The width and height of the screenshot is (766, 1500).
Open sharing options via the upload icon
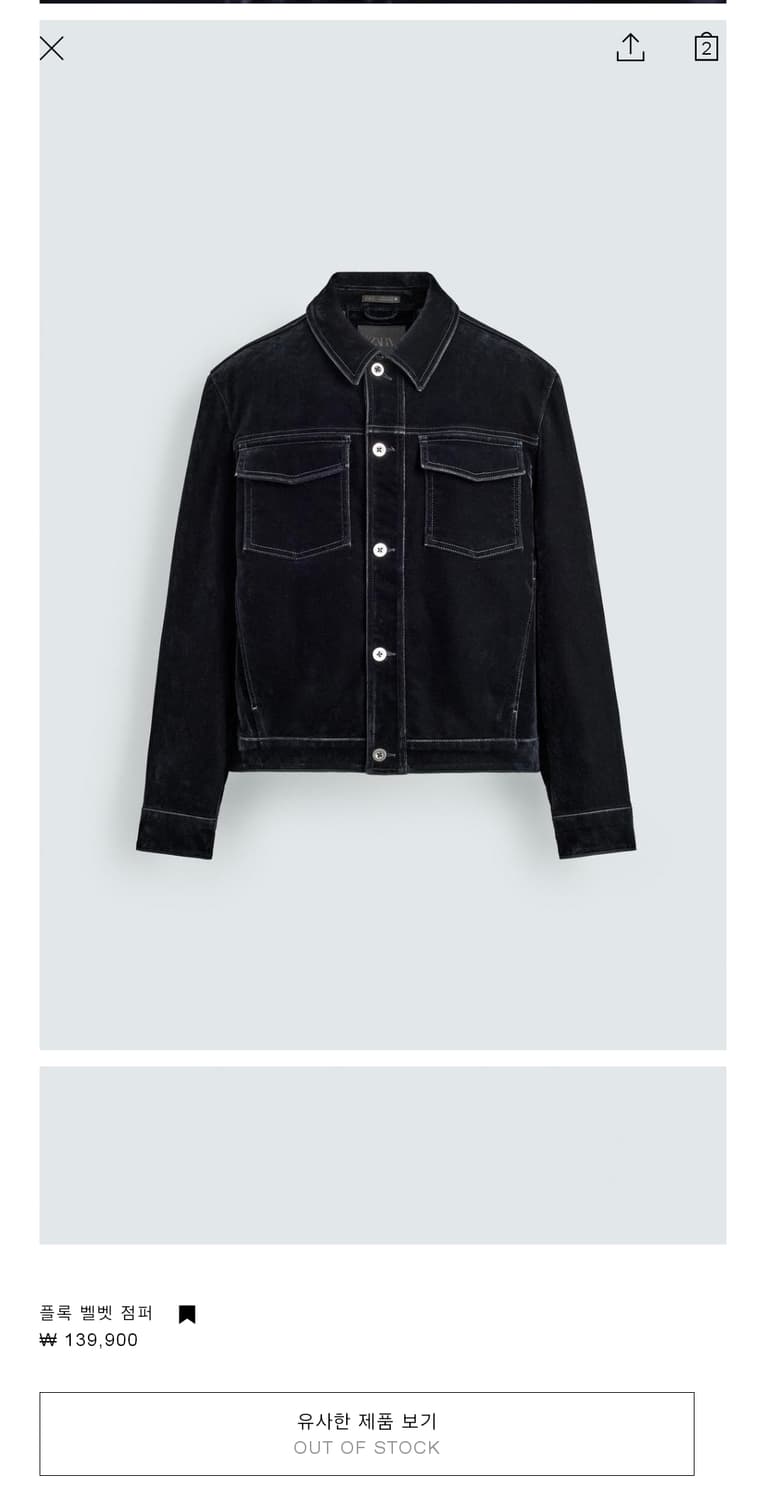click(x=630, y=48)
